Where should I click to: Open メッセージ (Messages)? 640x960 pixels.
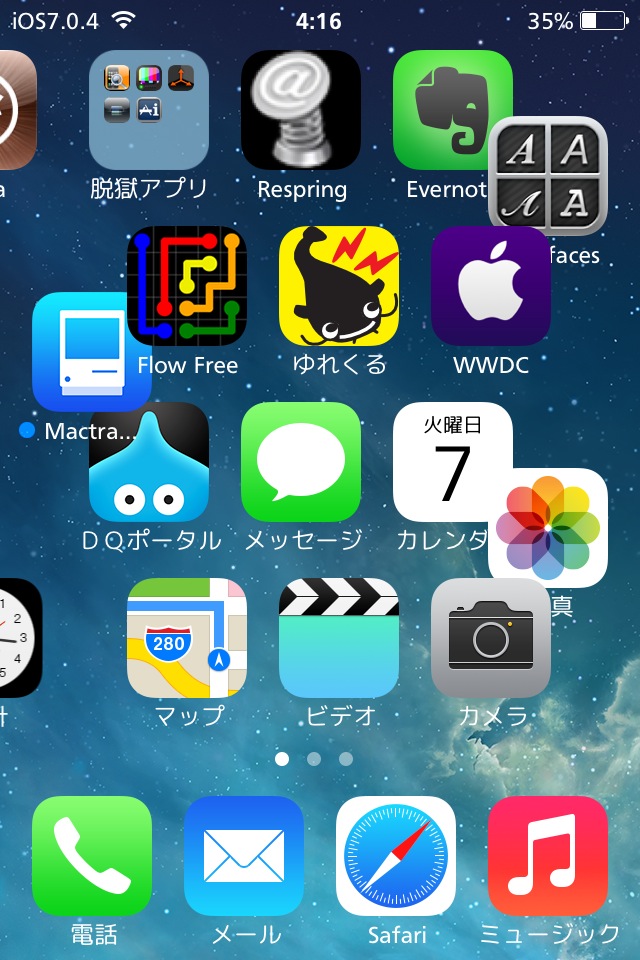[301, 462]
